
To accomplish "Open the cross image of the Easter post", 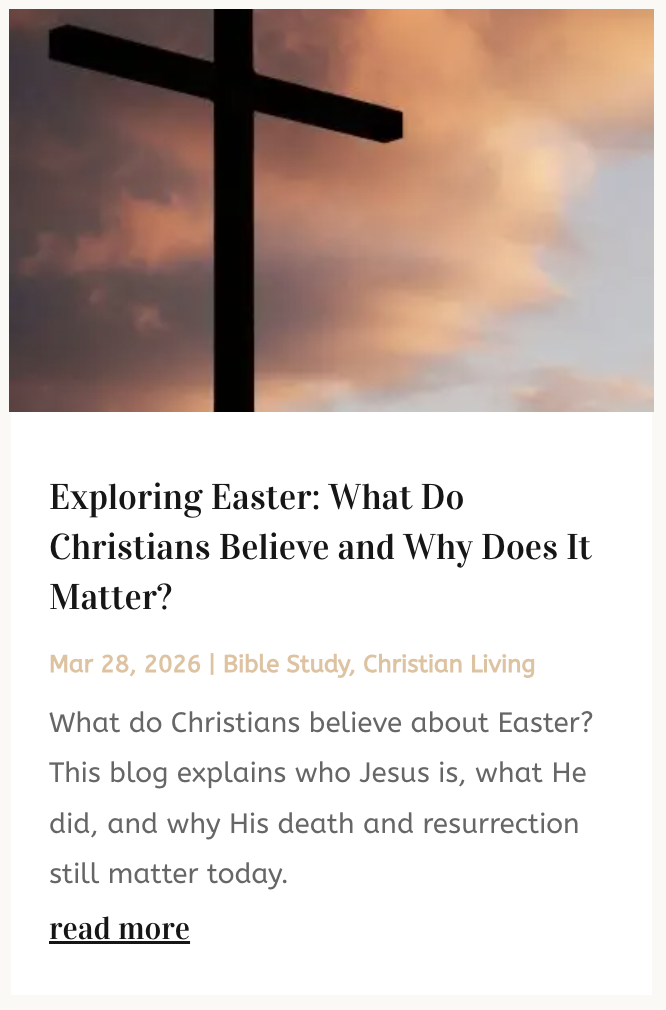I will pos(331,210).
